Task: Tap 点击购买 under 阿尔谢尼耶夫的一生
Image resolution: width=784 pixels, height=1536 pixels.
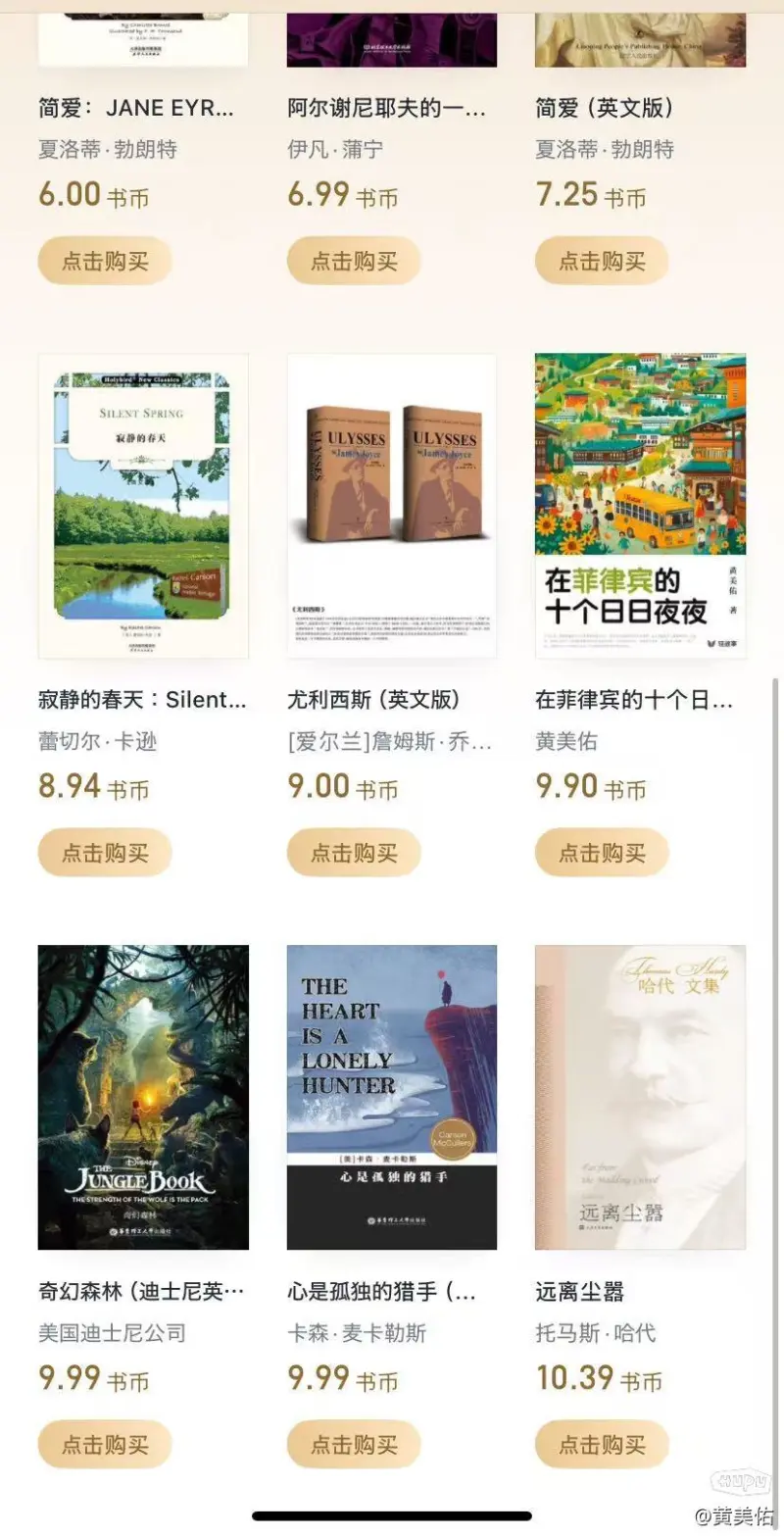Action: click(354, 261)
